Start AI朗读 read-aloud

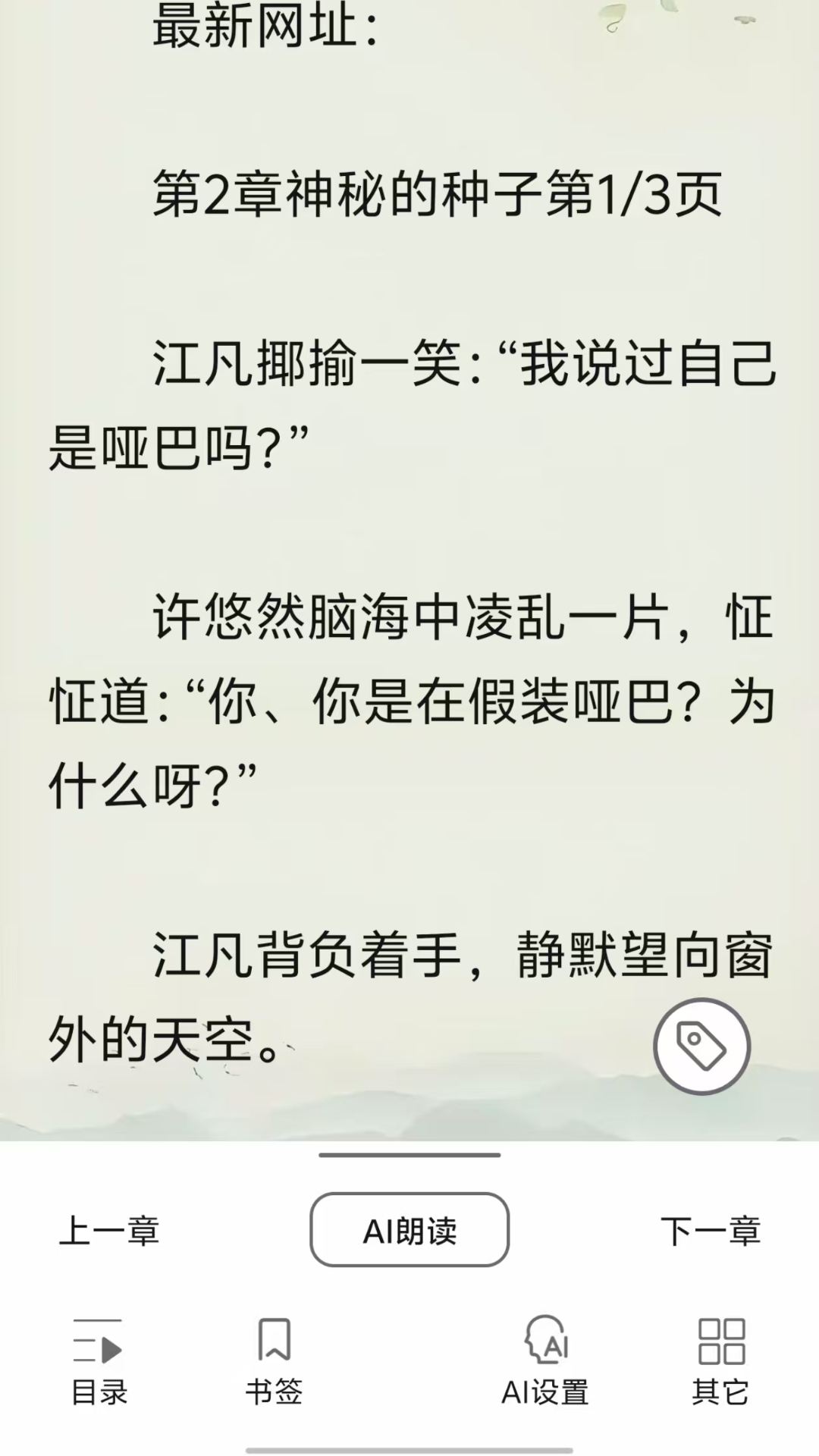[409, 1230]
